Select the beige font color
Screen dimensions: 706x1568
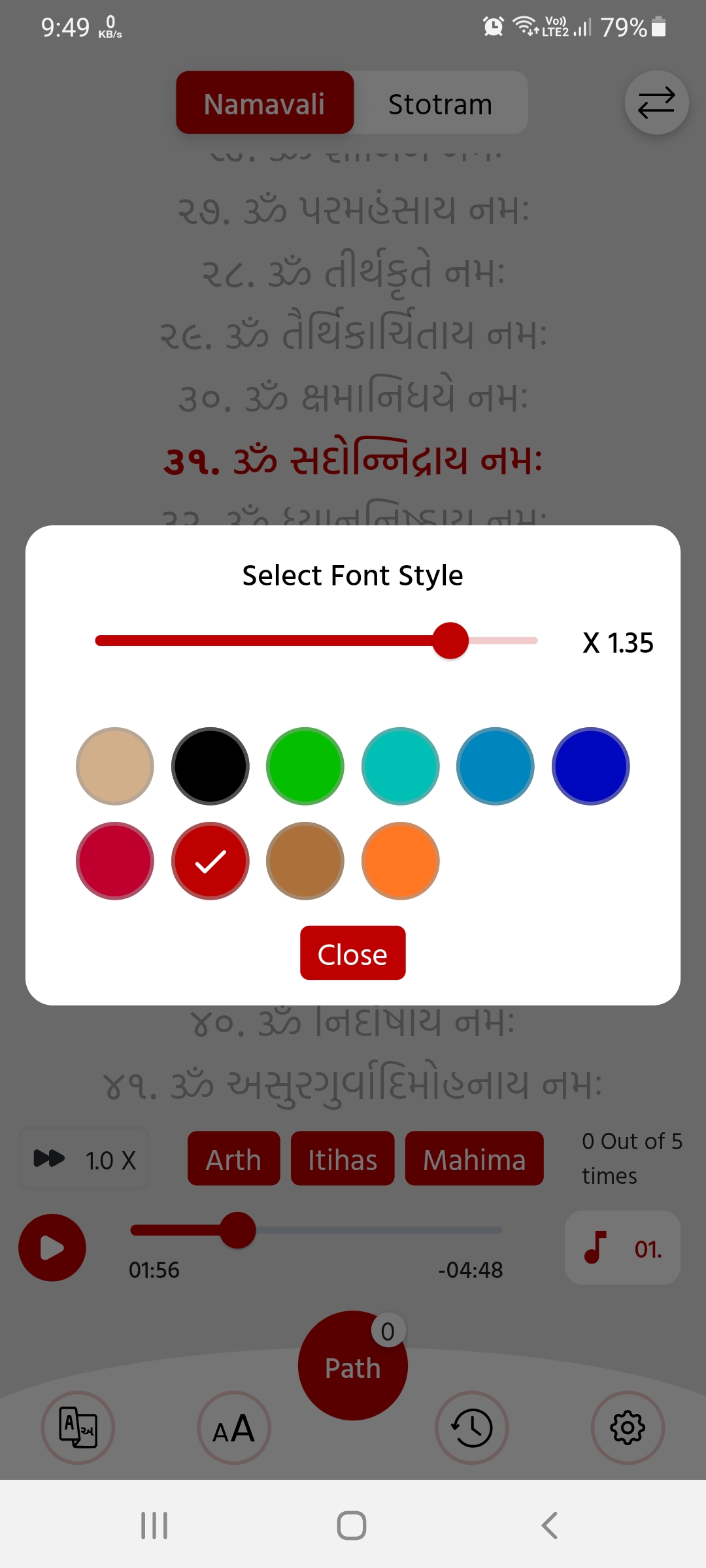pos(115,766)
